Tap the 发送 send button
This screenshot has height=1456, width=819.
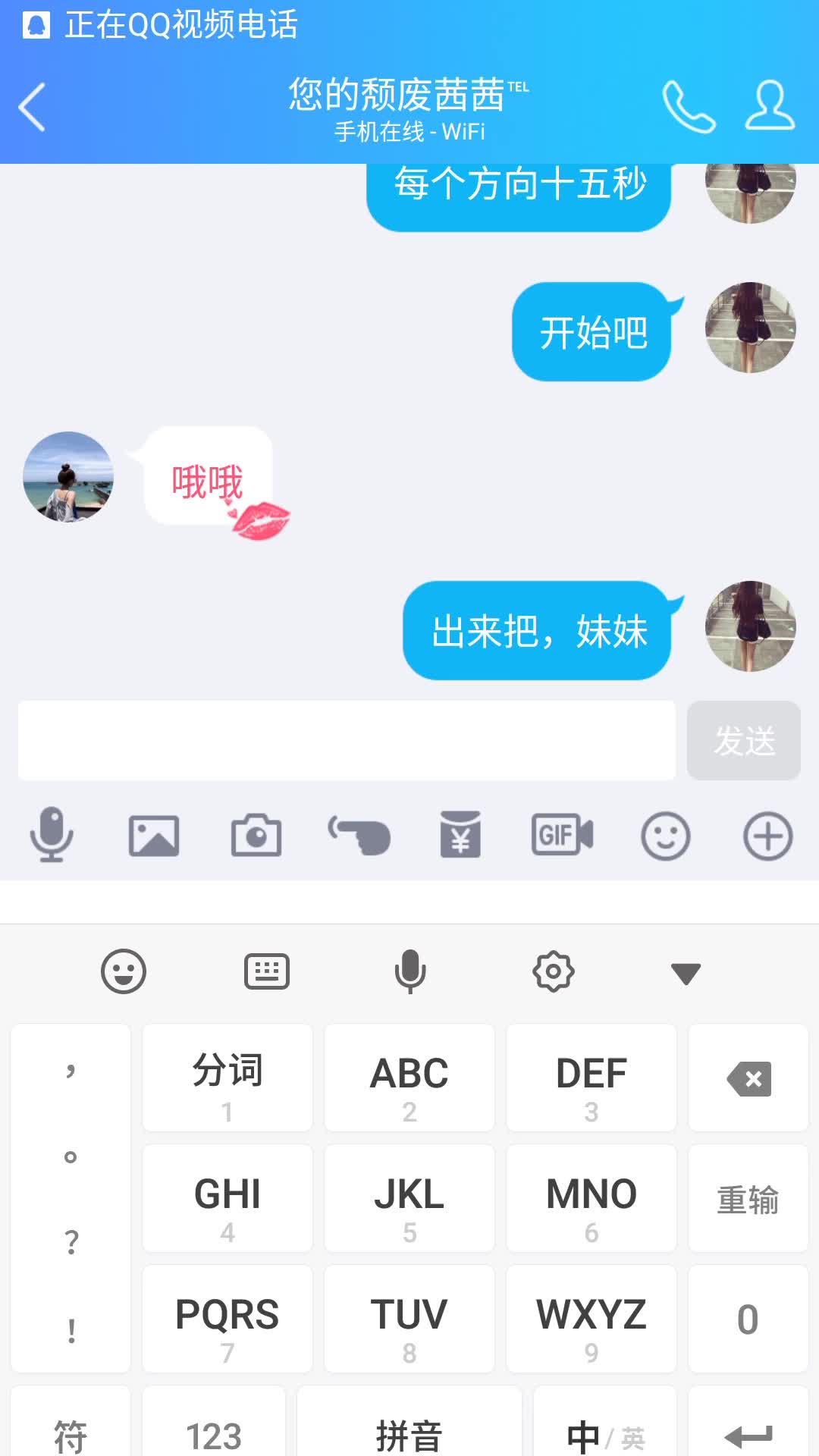pyautogui.click(x=744, y=740)
